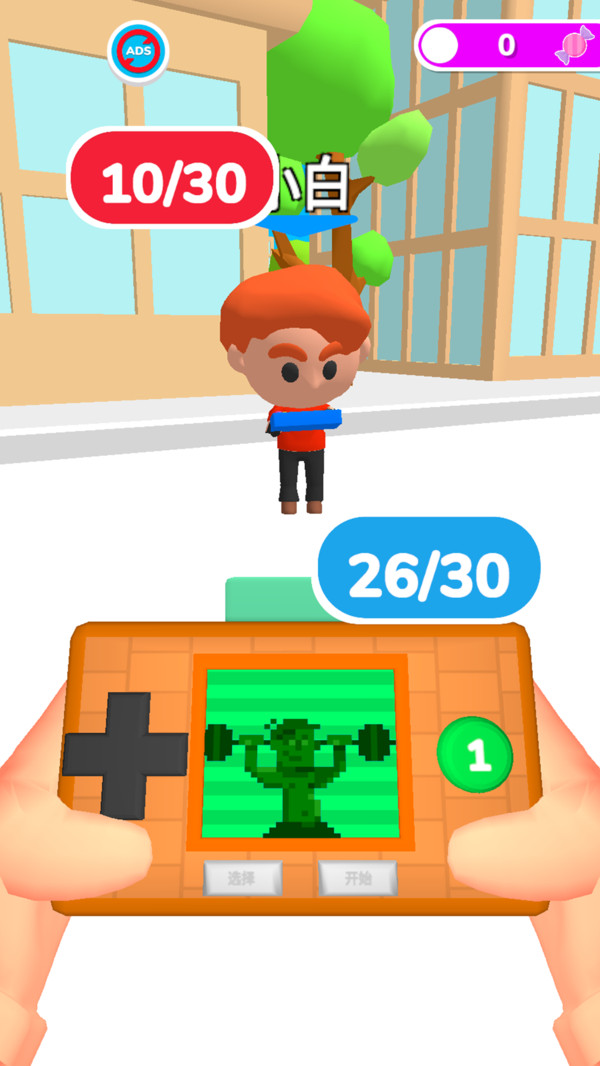This screenshot has height=1066, width=600.
Task: Tap the no-ads icon
Action: (138, 49)
